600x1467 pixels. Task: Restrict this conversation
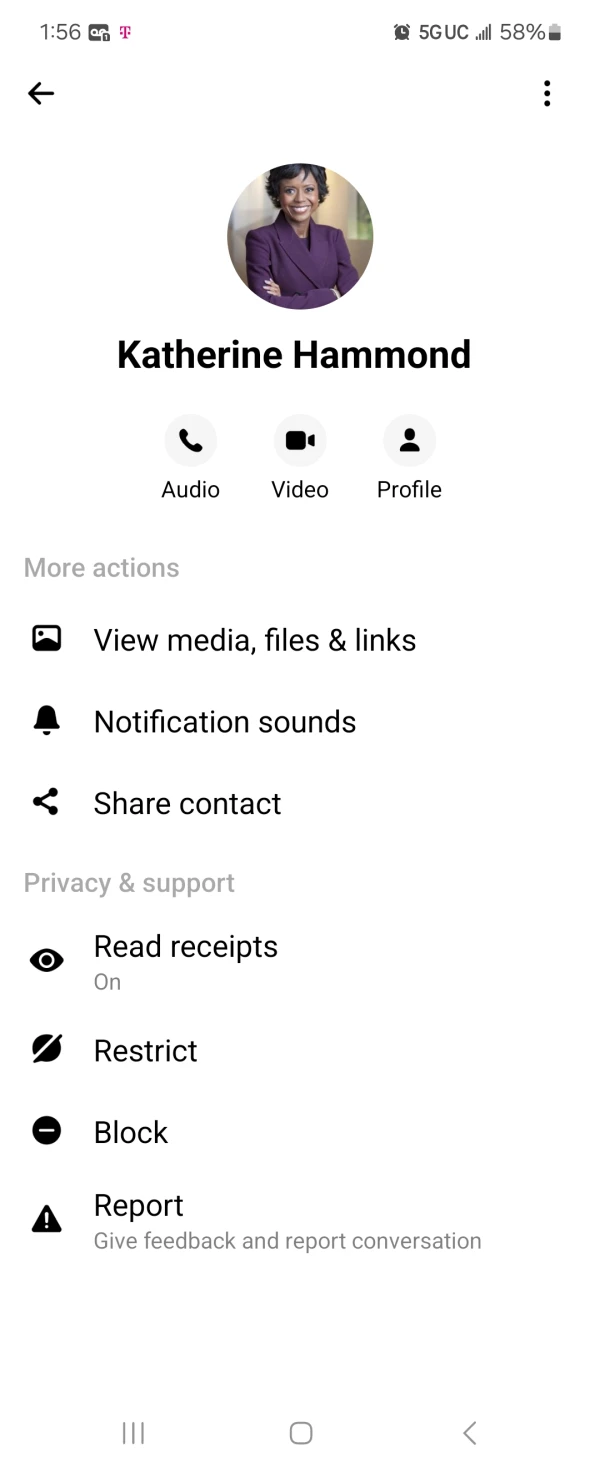(x=145, y=1051)
